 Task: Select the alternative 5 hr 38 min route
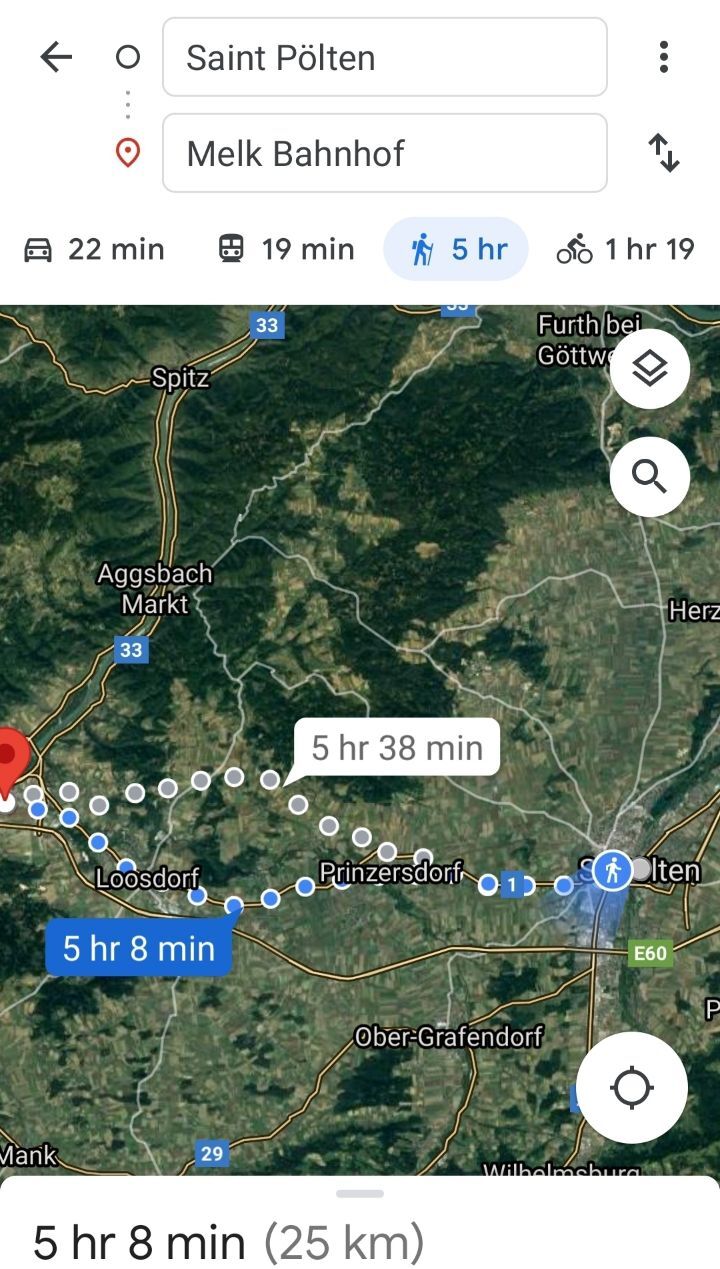(x=397, y=747)
